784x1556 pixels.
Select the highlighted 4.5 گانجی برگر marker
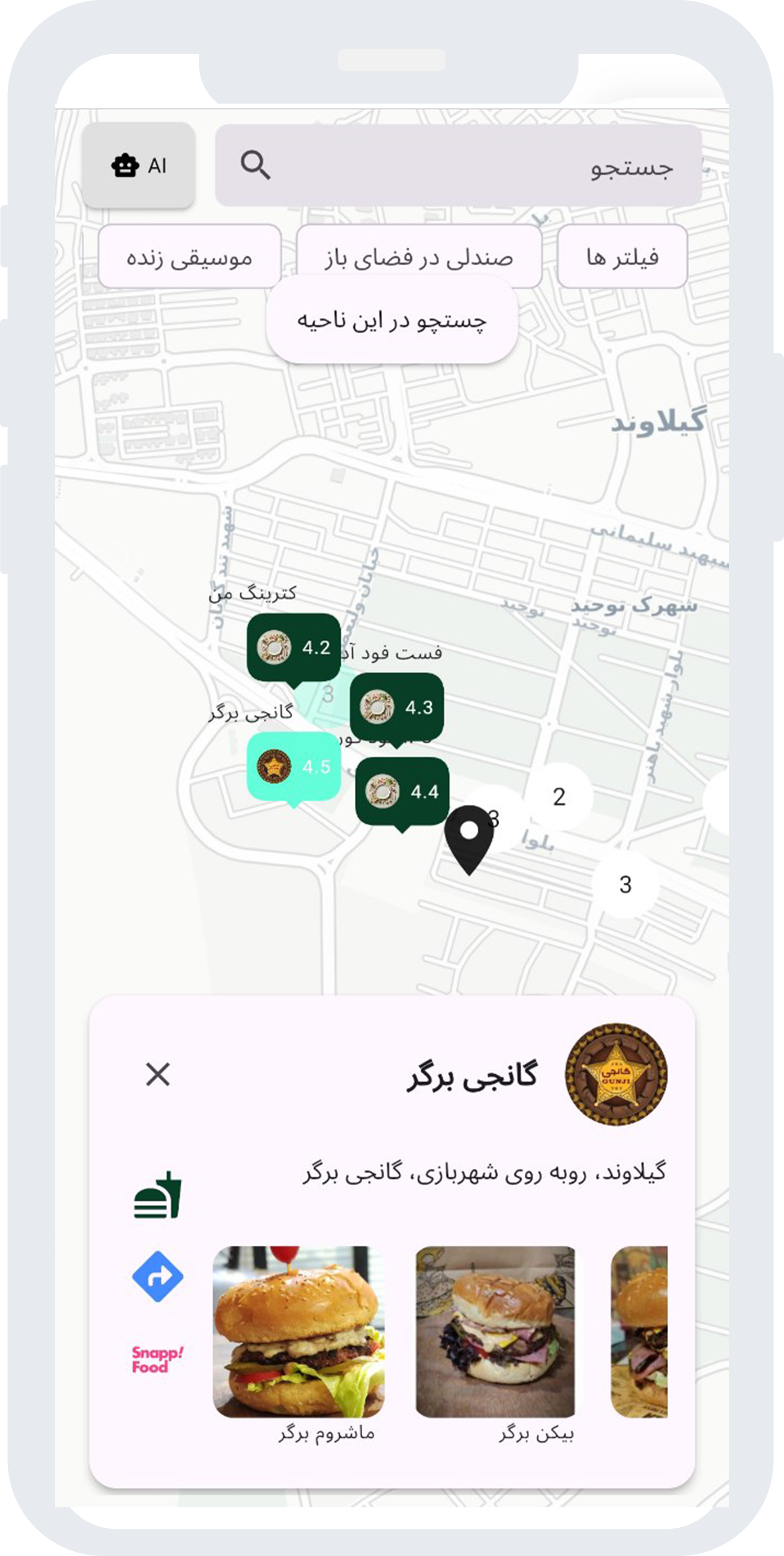click(x=294, y=767)
